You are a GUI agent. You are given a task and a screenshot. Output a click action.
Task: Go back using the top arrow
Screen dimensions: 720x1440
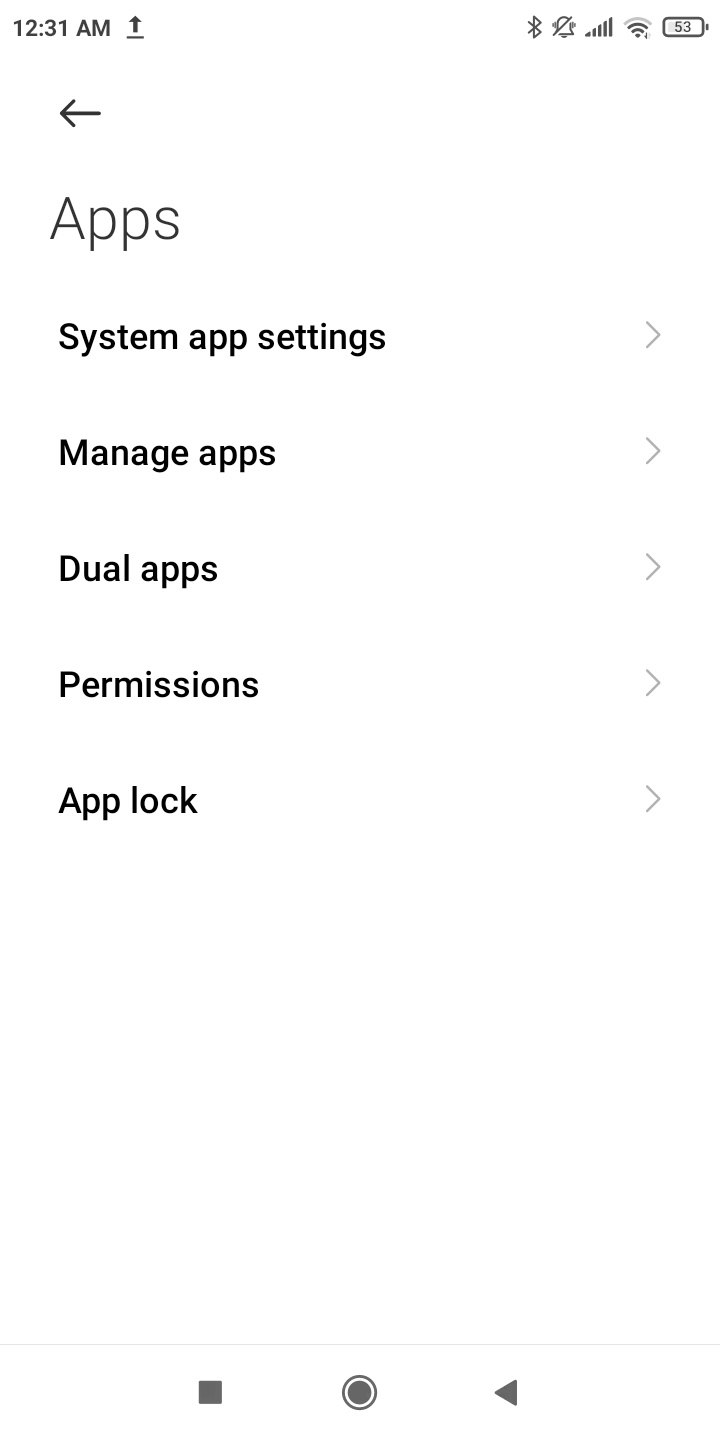pyautogui.click(x=80, y=113)
